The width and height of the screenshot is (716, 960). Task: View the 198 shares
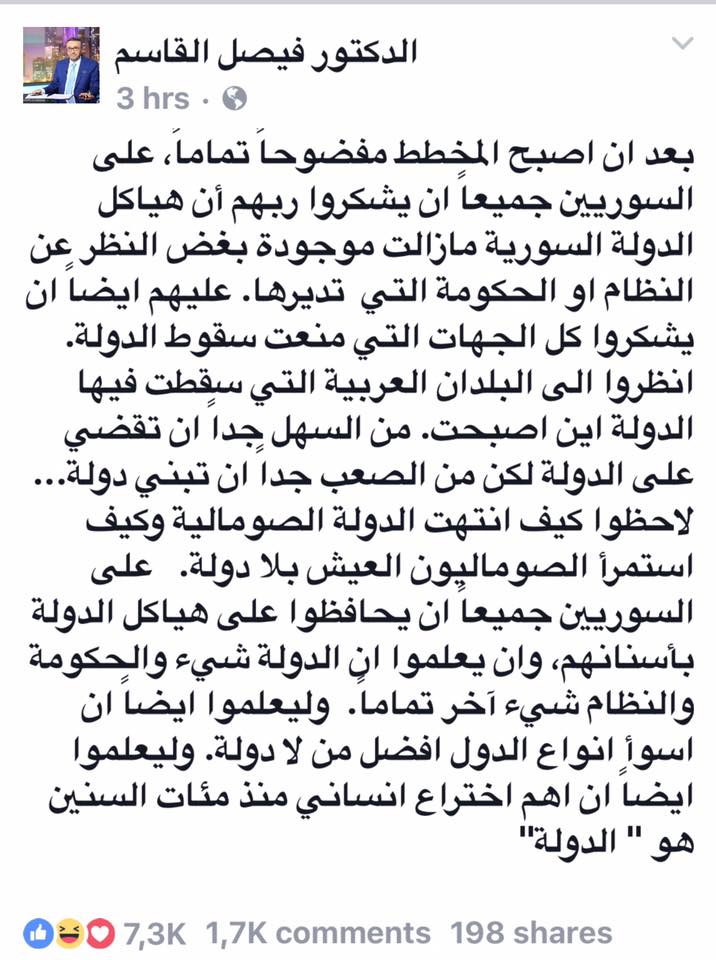[530, 934]
